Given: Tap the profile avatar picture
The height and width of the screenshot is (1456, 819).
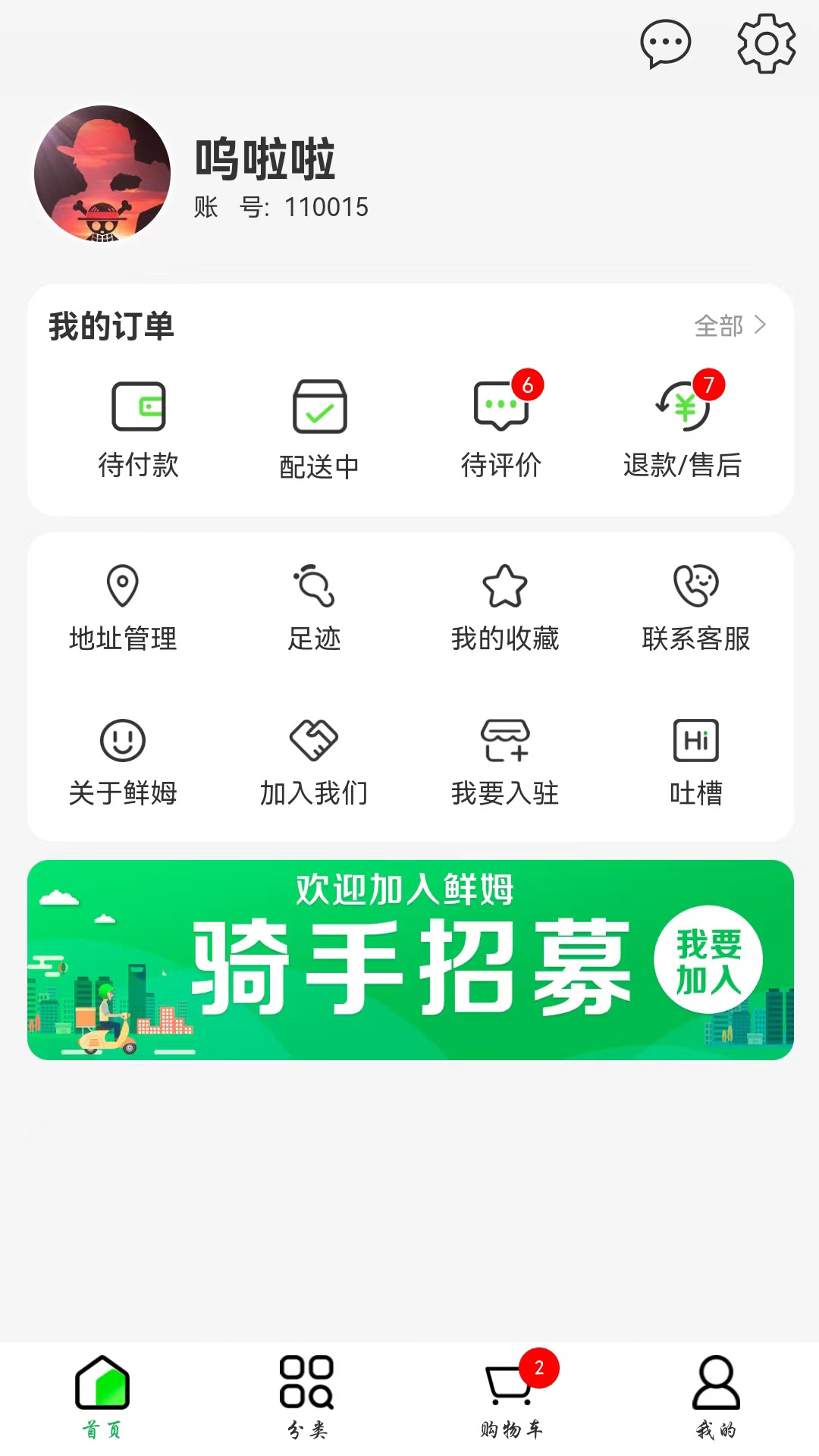Looking at the screenshot, I should 102,174.
